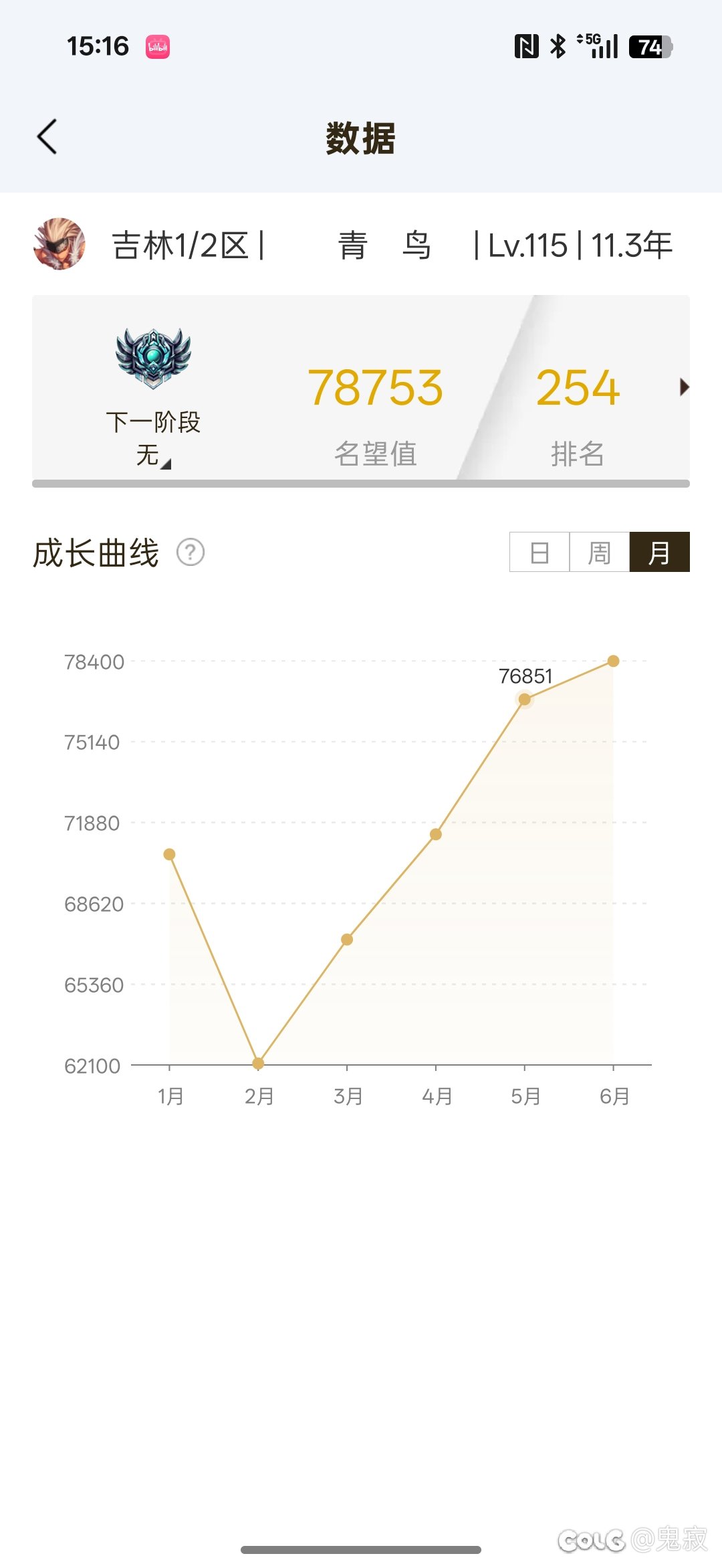Go back using the top-left arrow
Screen dimensions: 722x1568
coord(47,137)
